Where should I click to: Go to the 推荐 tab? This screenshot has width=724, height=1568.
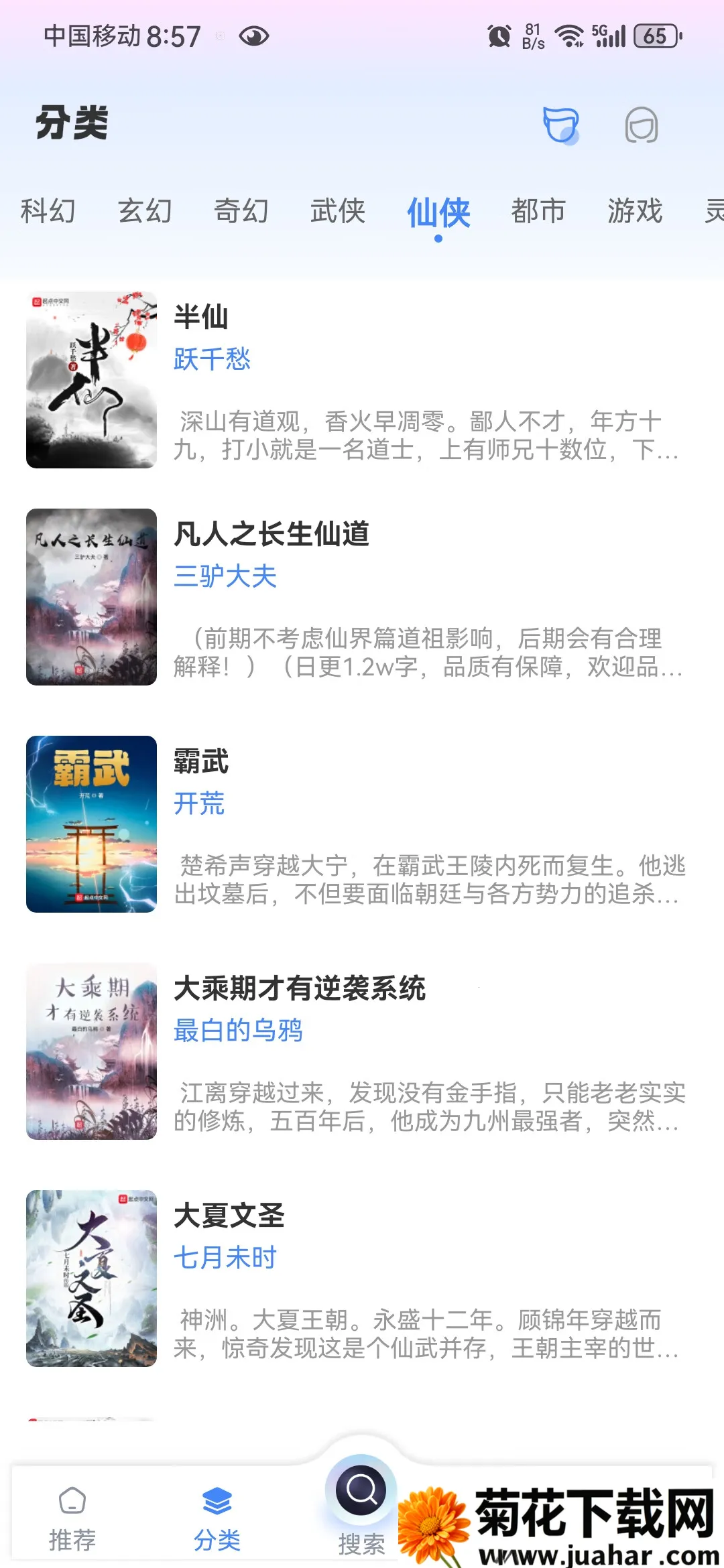click(72, 1517)
